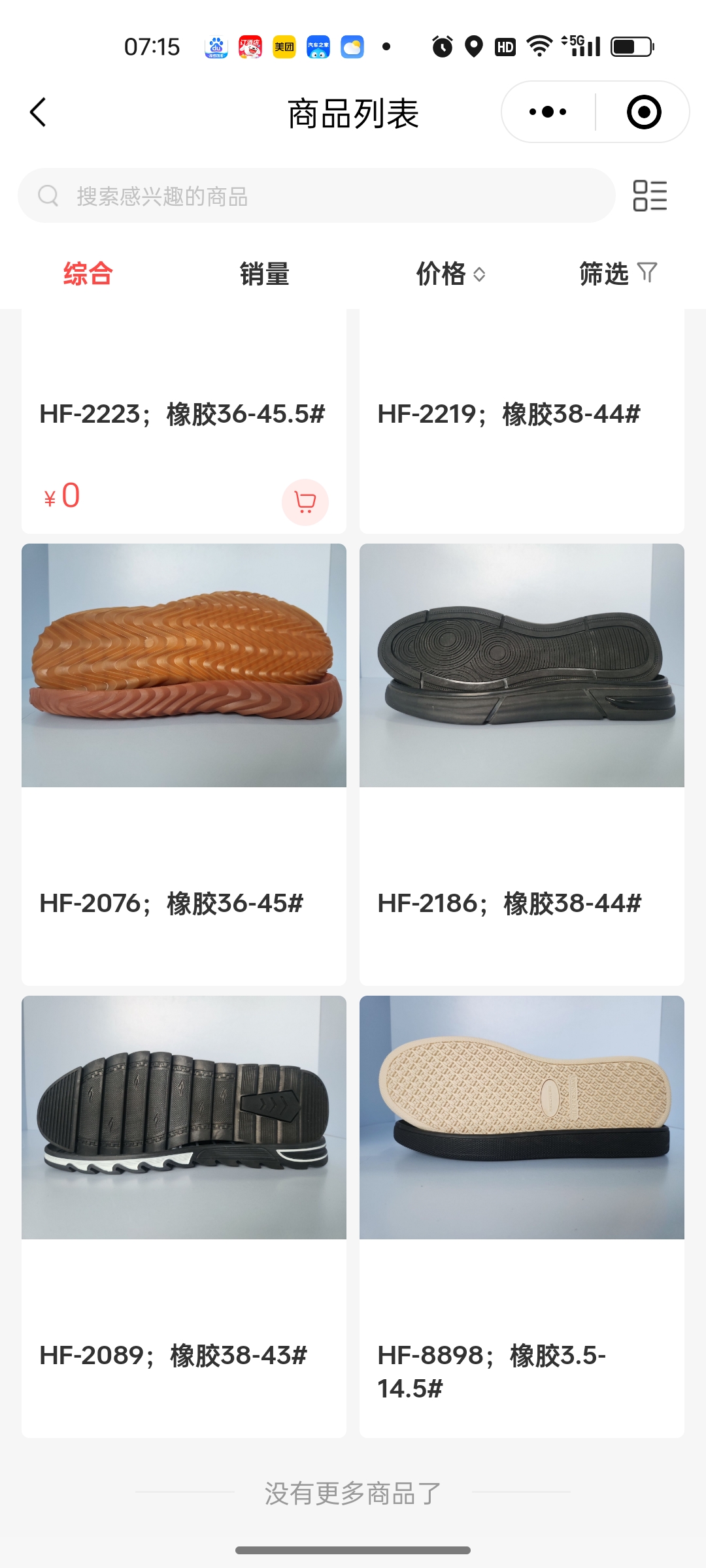Viewport: 706px width, 1568px height.
Task: Sort products by 价格
Action: [x=450, y=274]
